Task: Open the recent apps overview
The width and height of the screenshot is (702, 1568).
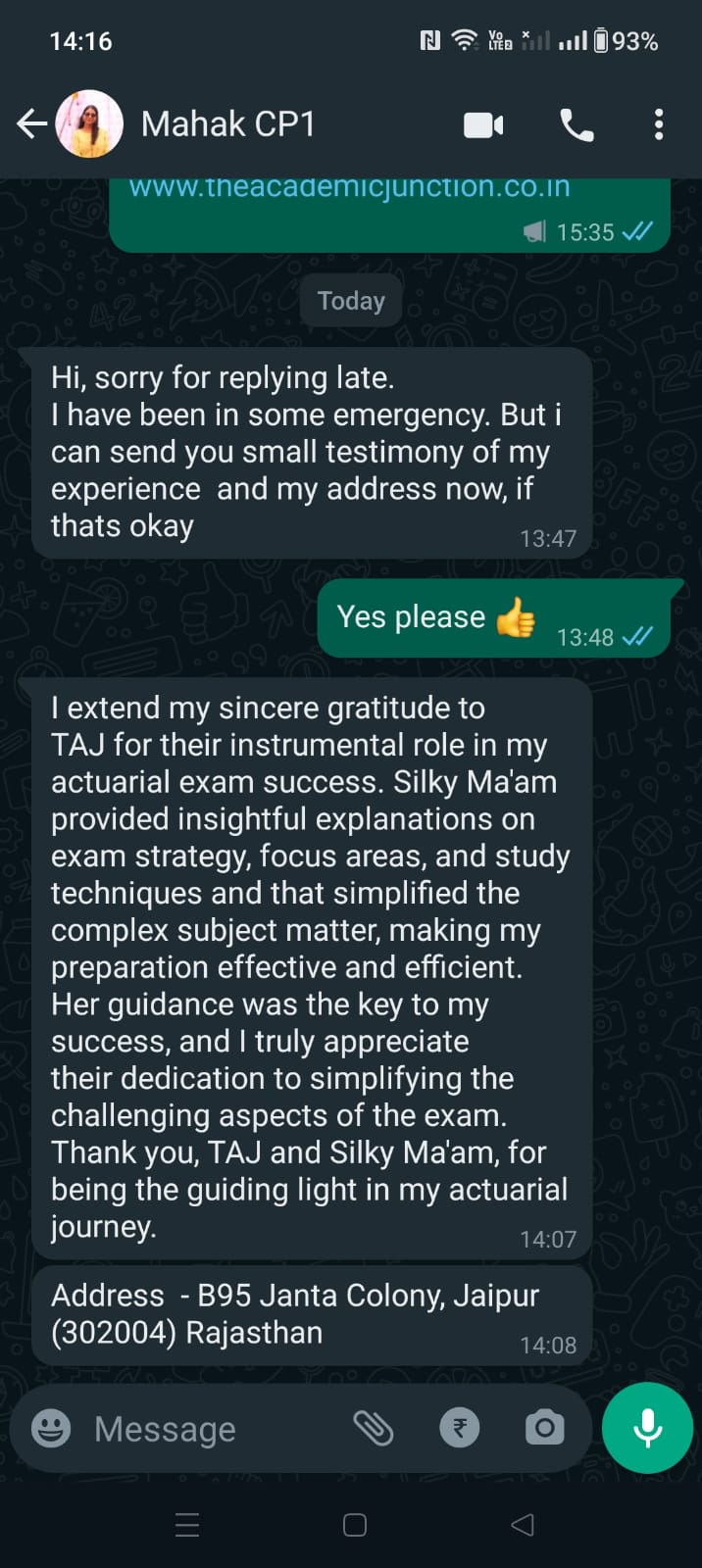Action: point(186,1525)
